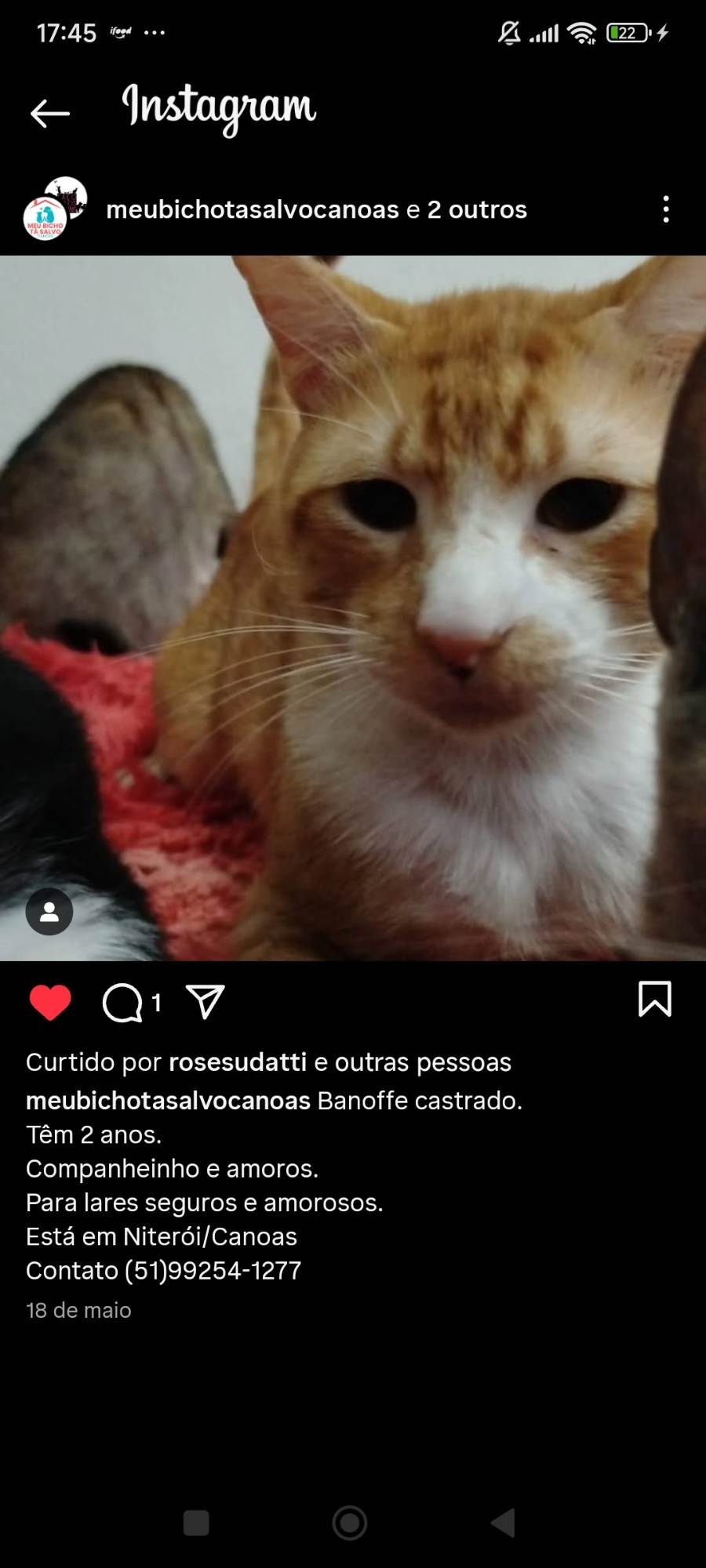The image size is (706, 1568).
Task: Tap the system home button
Action: pos(350,1523)
